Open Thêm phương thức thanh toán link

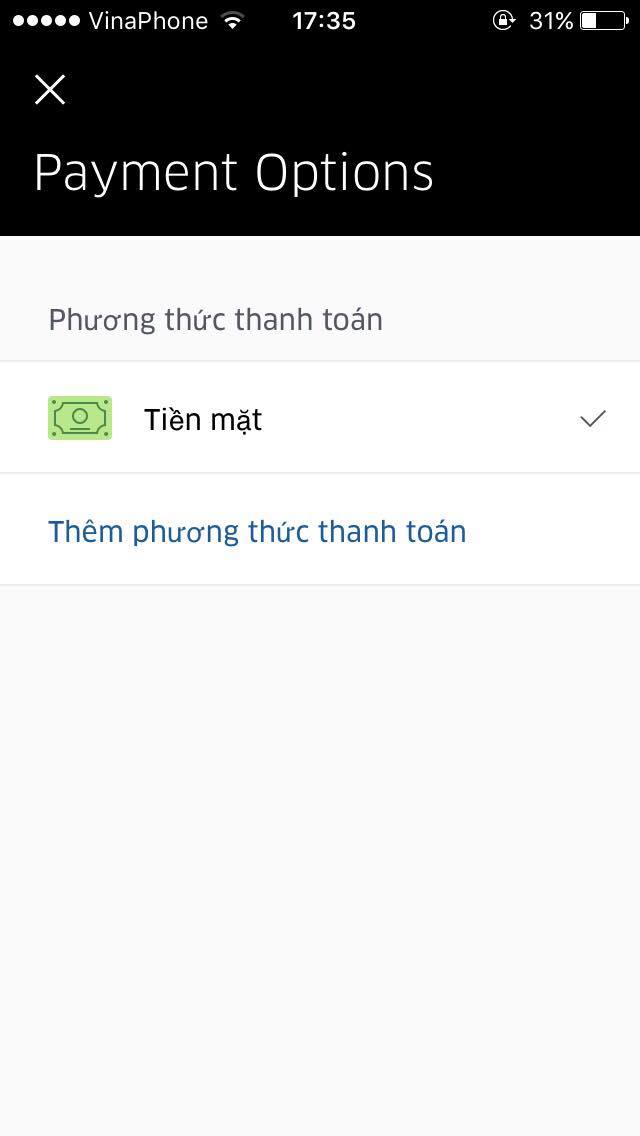(257, 531)
